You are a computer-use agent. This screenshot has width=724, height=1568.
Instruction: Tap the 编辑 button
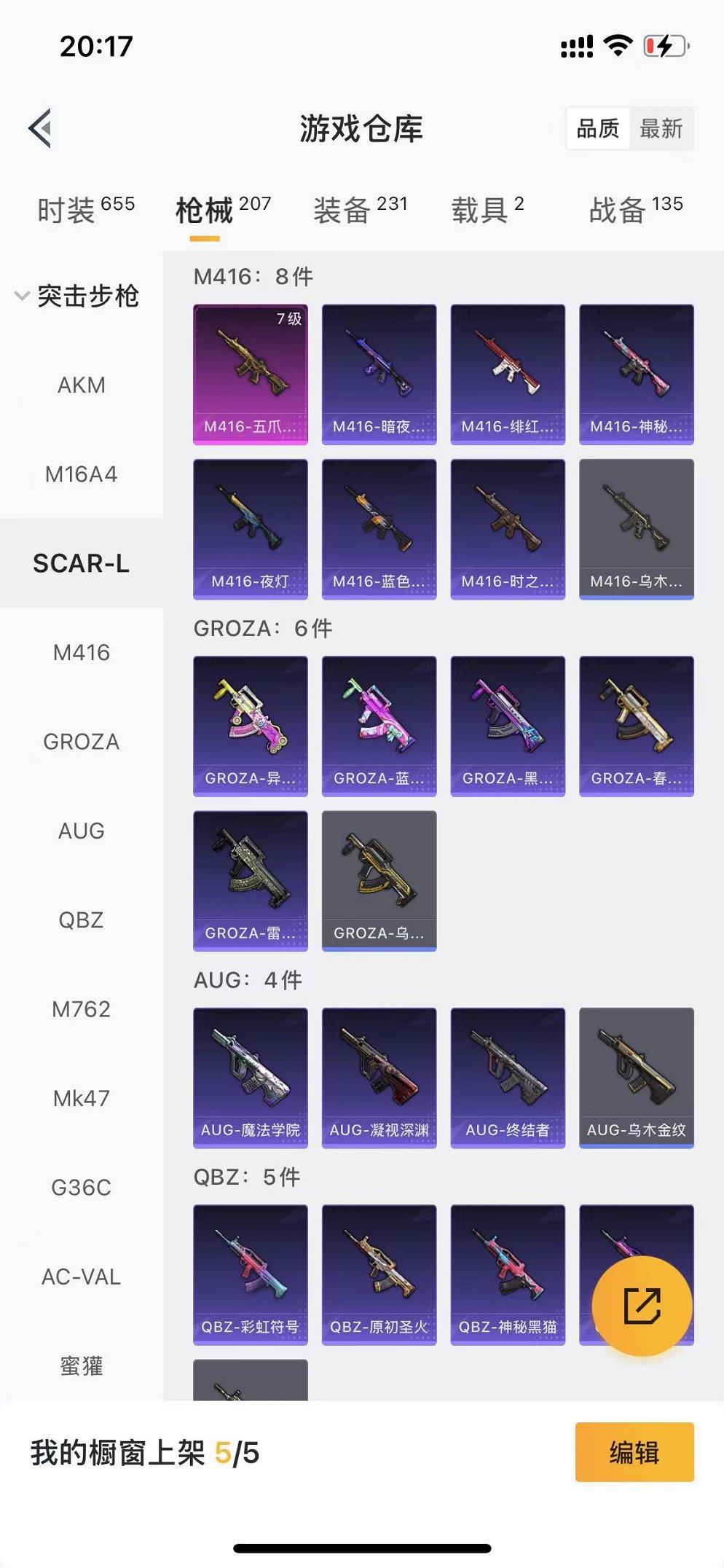634,1451
